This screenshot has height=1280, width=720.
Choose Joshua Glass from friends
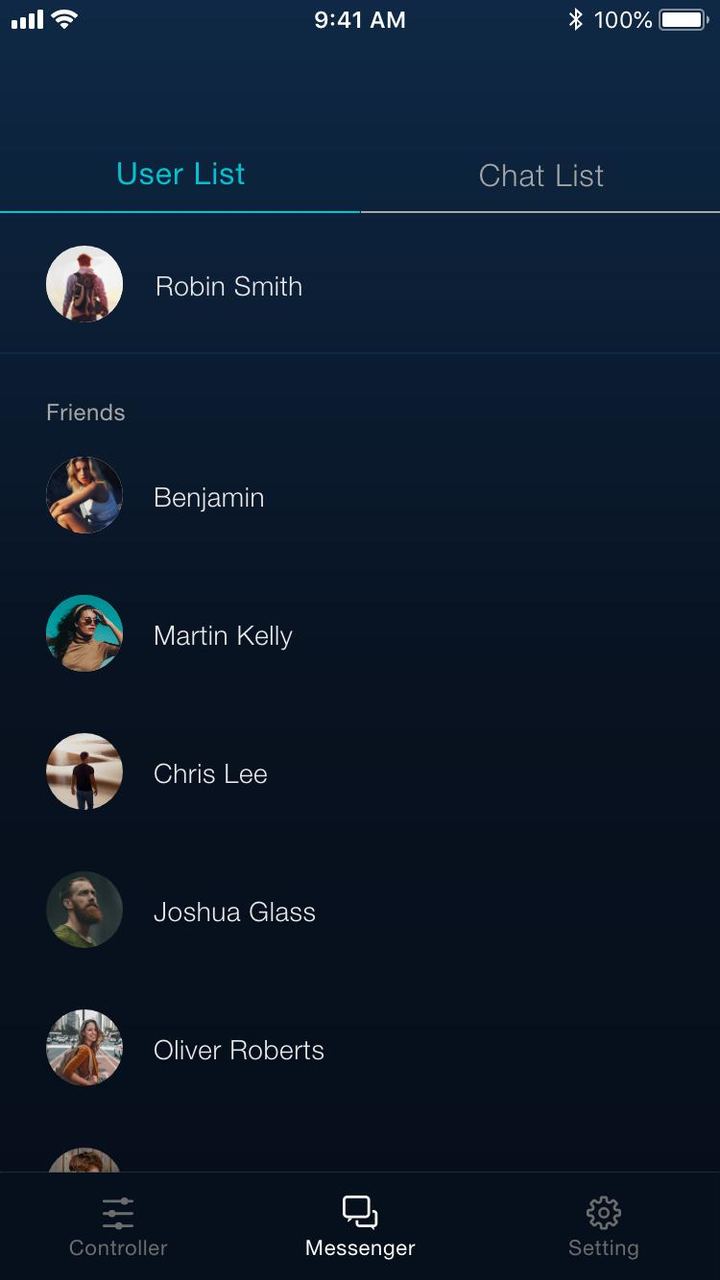234,911
